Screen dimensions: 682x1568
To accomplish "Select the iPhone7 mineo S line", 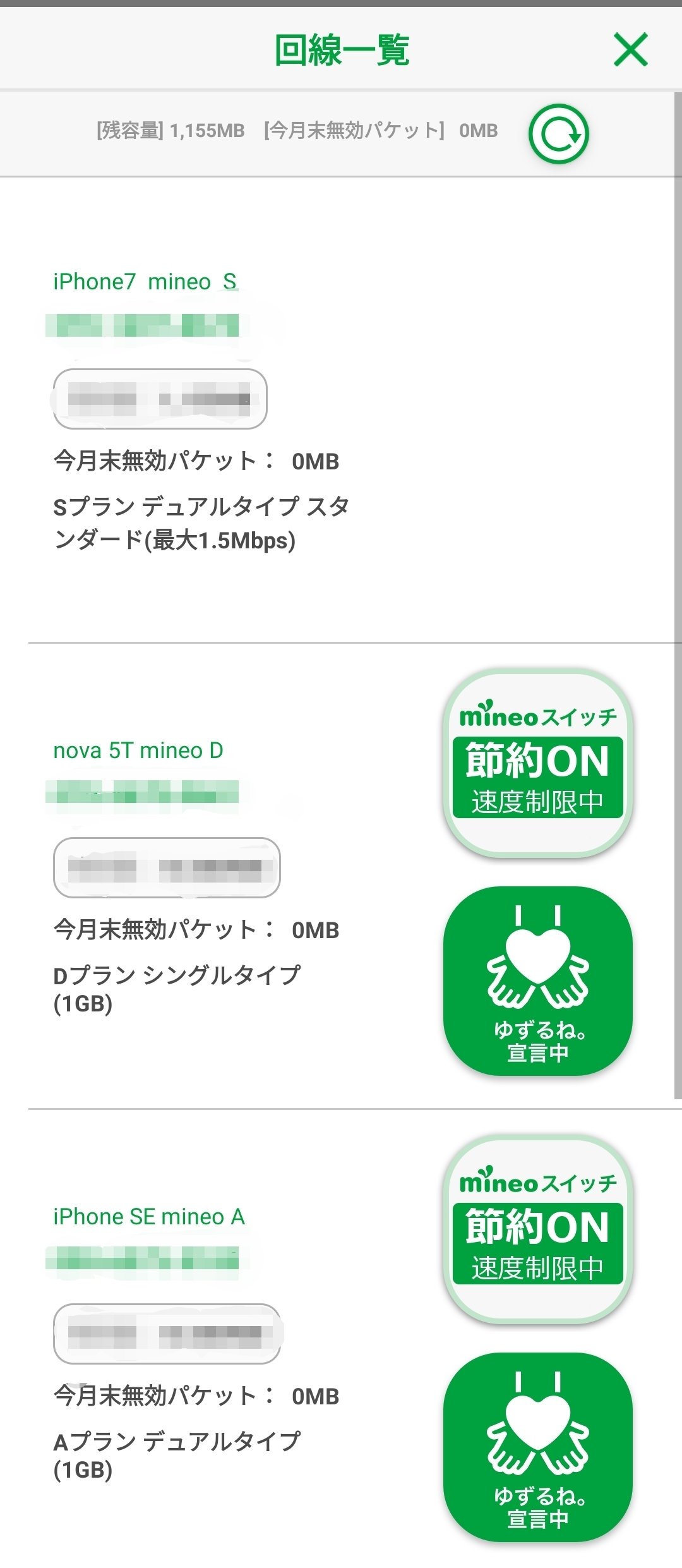I will coord(145,282).
